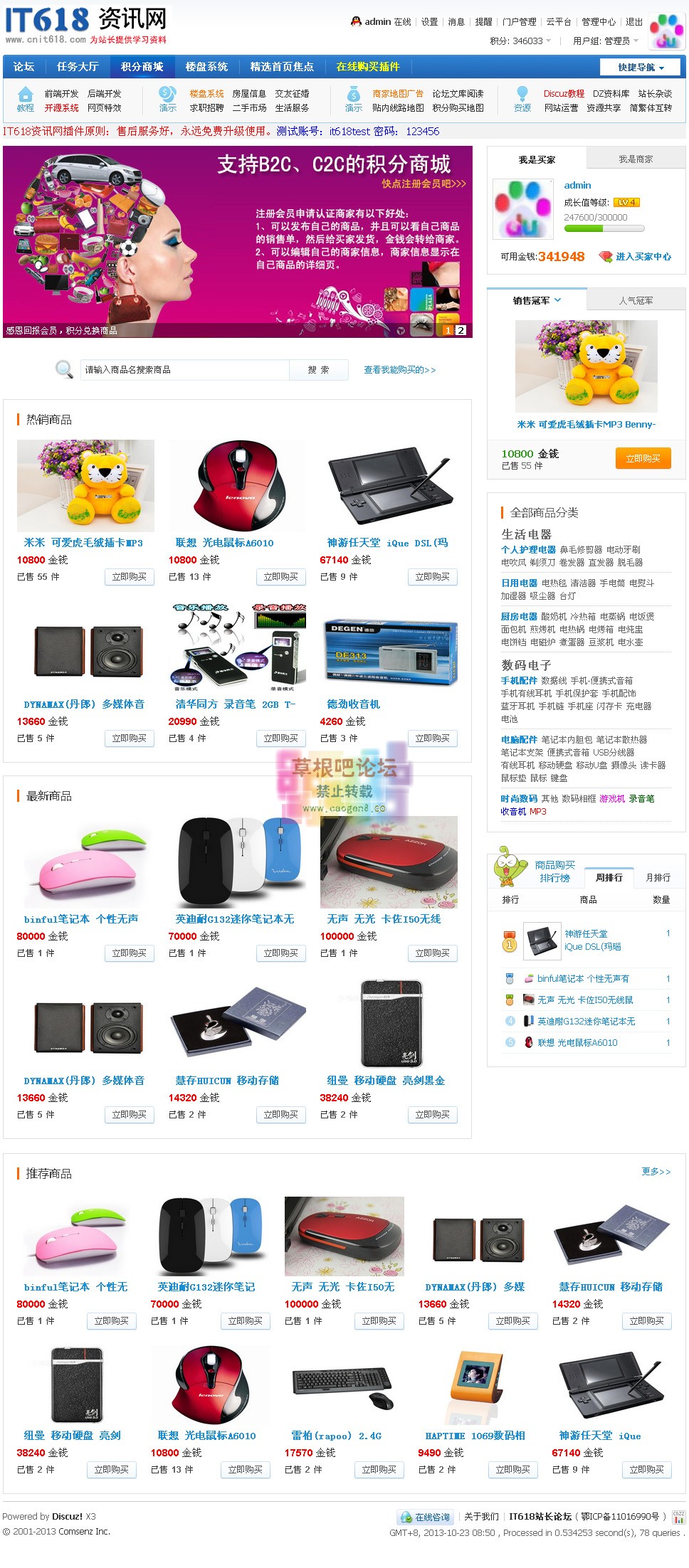
Task: Log out with 退出
Action: (x=634, y=22)
